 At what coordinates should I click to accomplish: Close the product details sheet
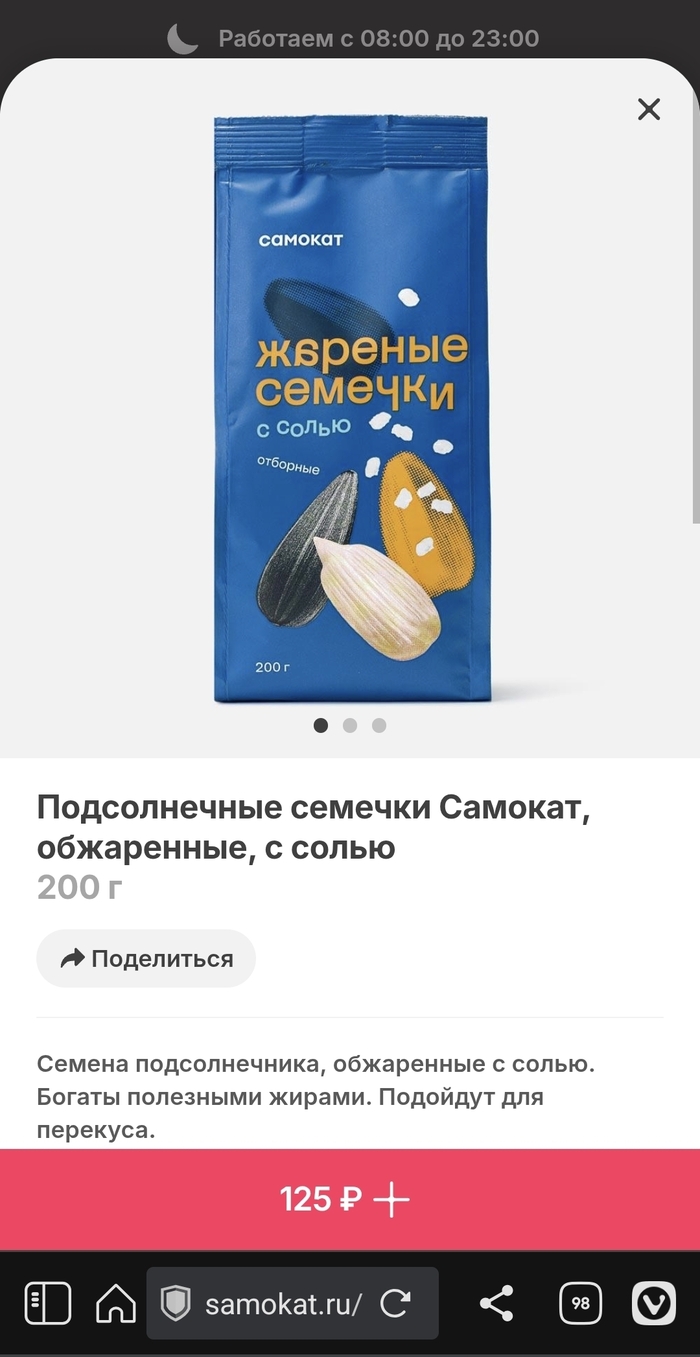[x=649, y=109]
